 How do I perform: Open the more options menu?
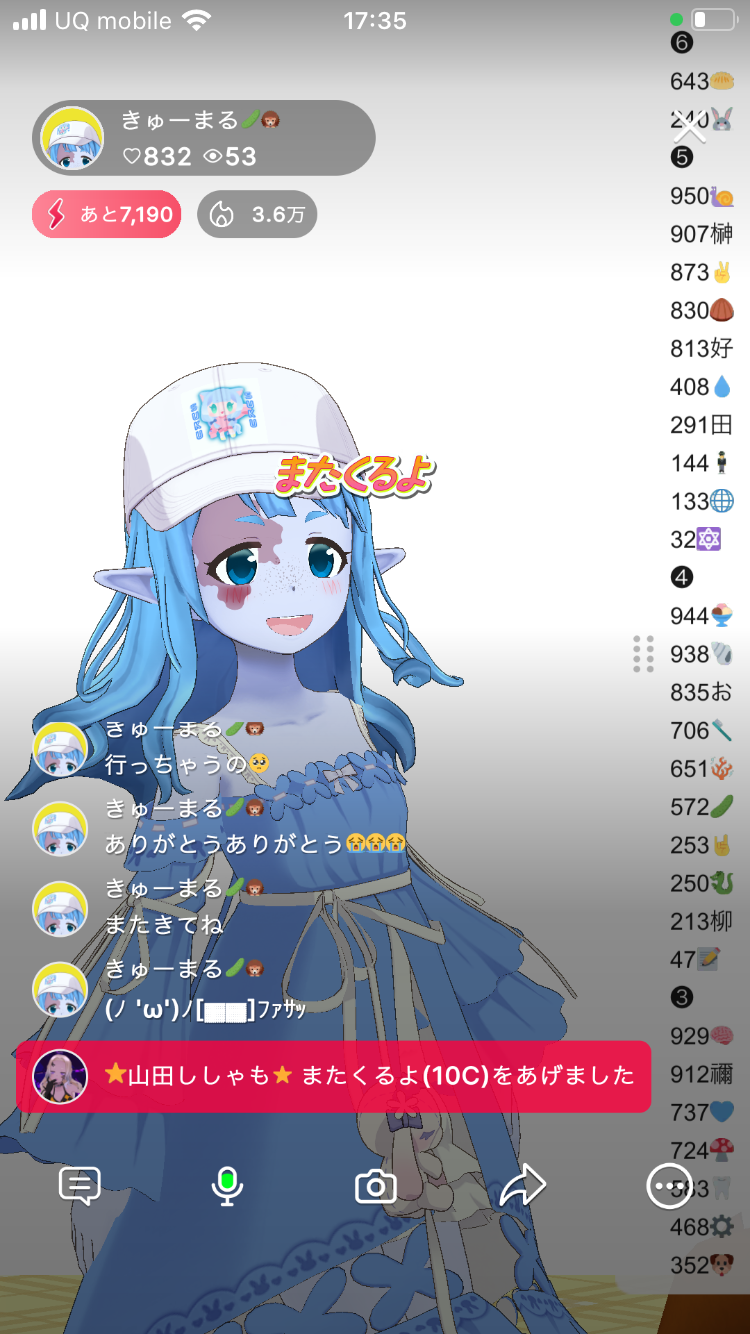point(668,1186)
